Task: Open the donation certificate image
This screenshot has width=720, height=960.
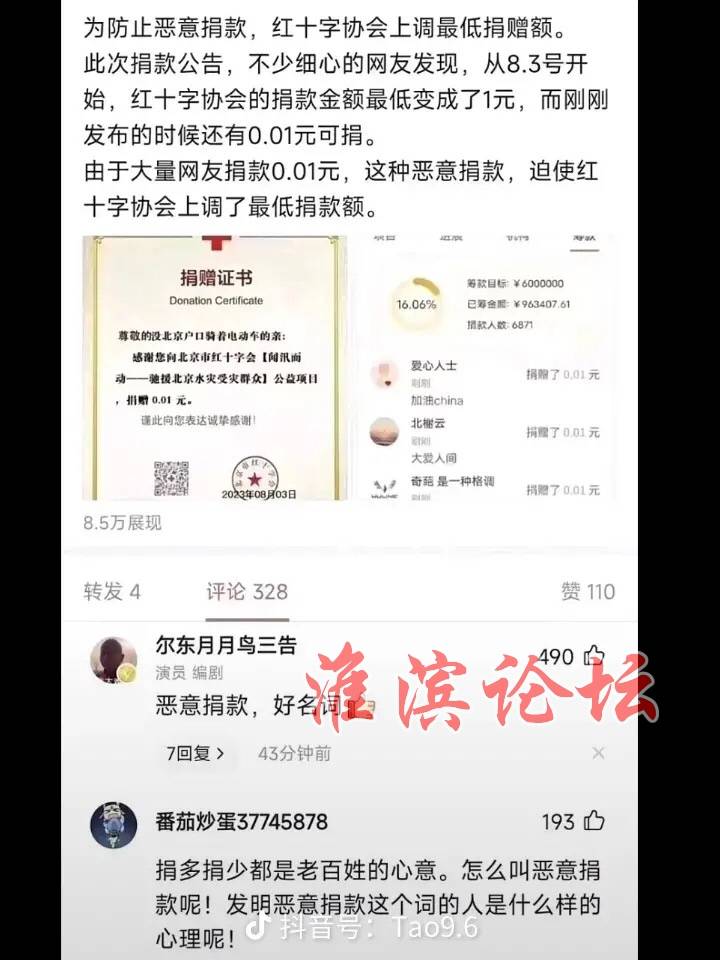Action: 216,368
